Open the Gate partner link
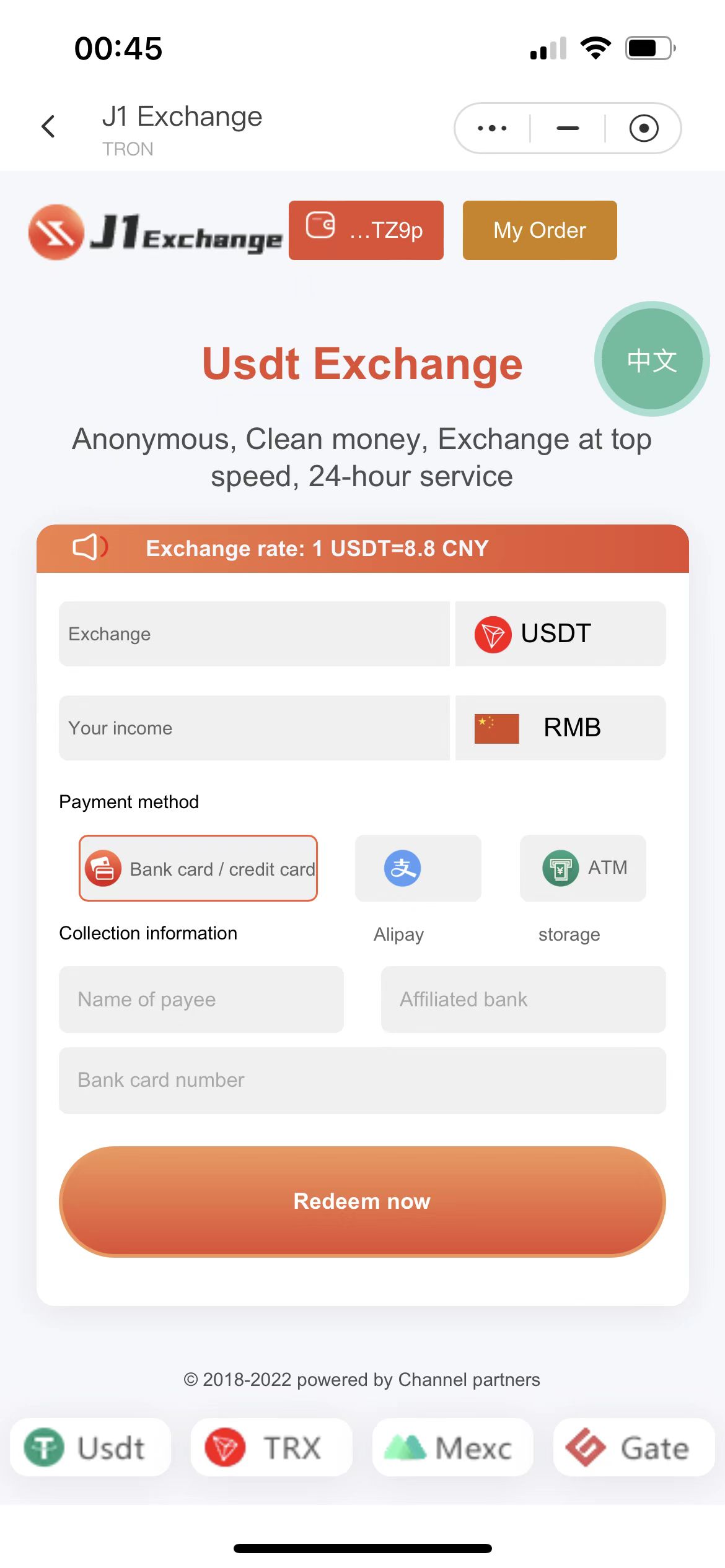 click(634, 1448)
